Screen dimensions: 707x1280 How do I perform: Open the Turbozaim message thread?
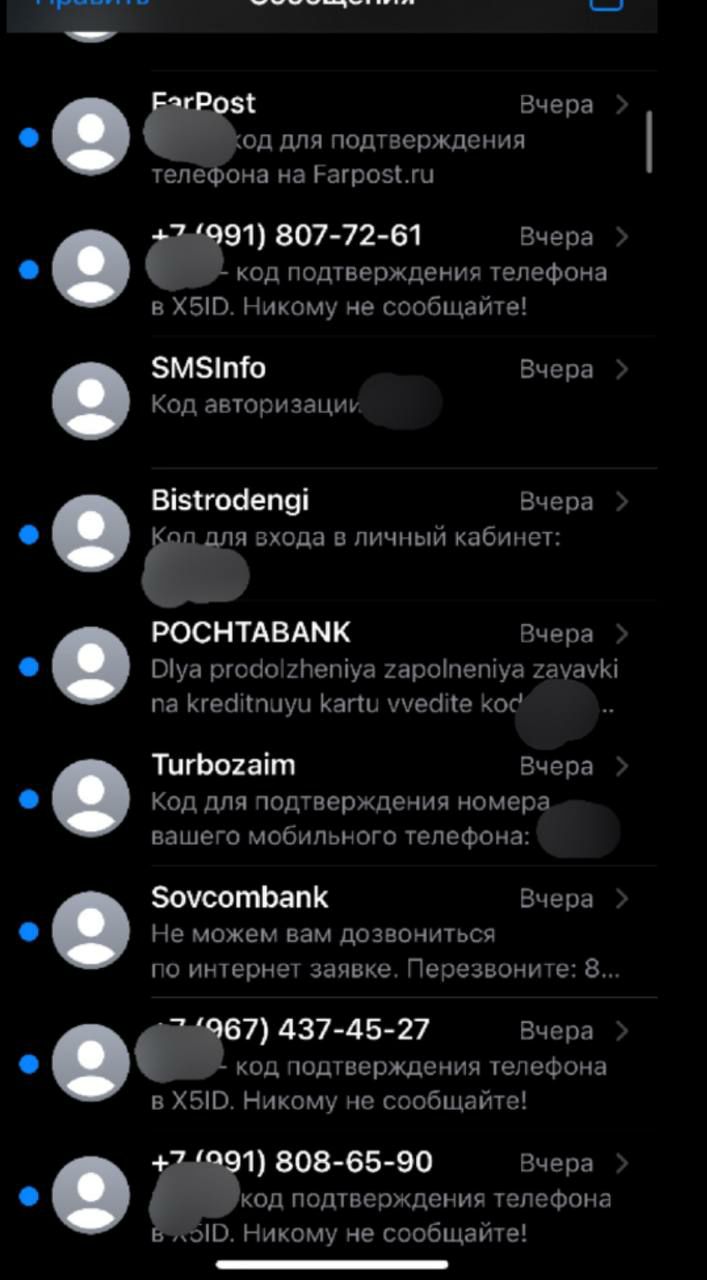pyautogui.click(x=380, y=800)
